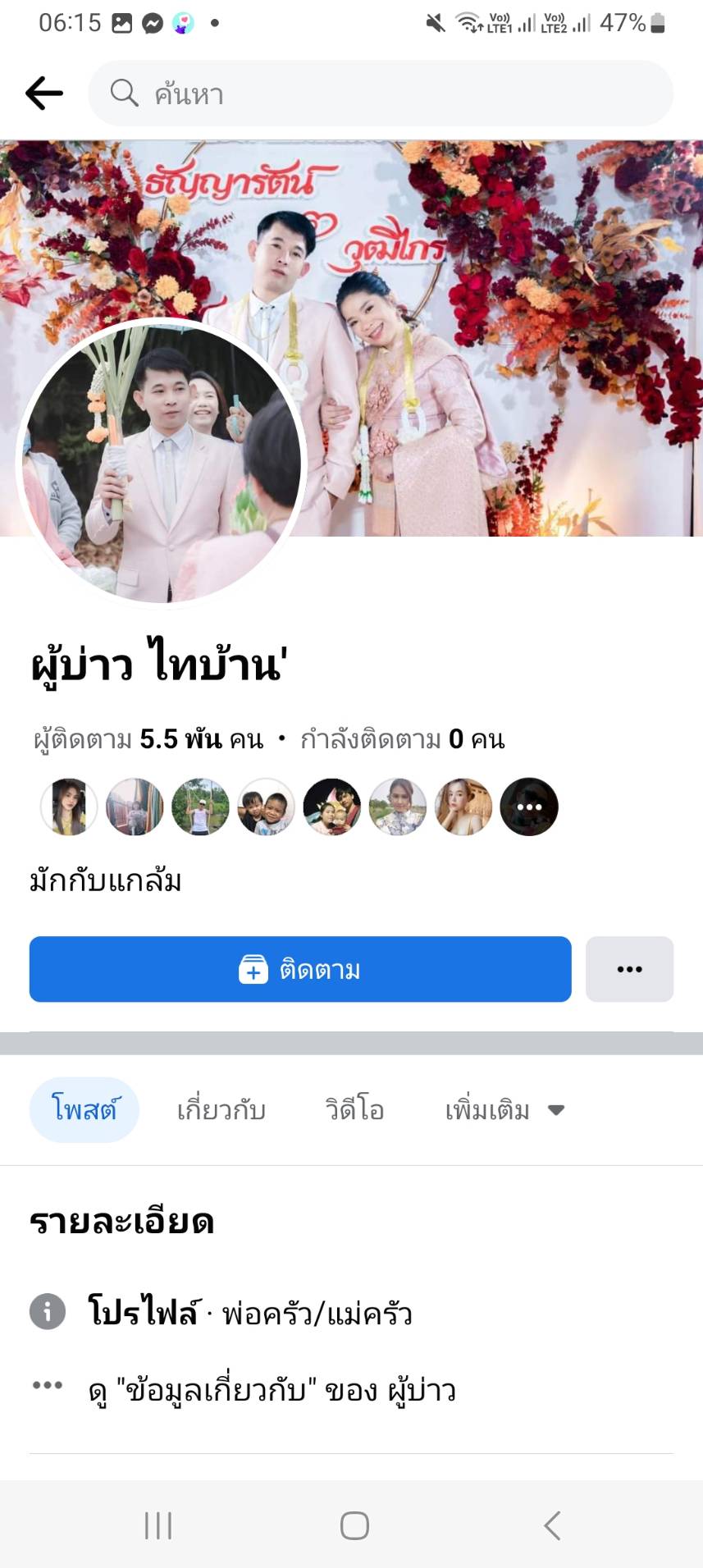Viewport: 703px width, 1568px height.
Task: Tap the ค้นหา search field
Action: 381,94
